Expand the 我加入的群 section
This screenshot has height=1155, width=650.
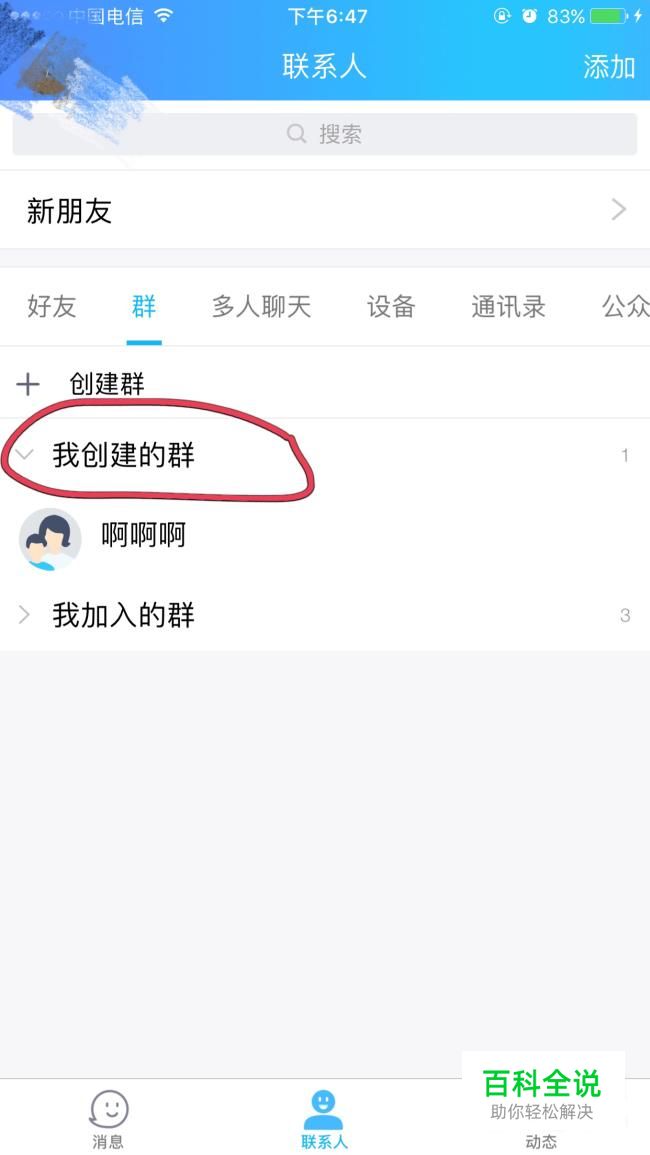325,614
